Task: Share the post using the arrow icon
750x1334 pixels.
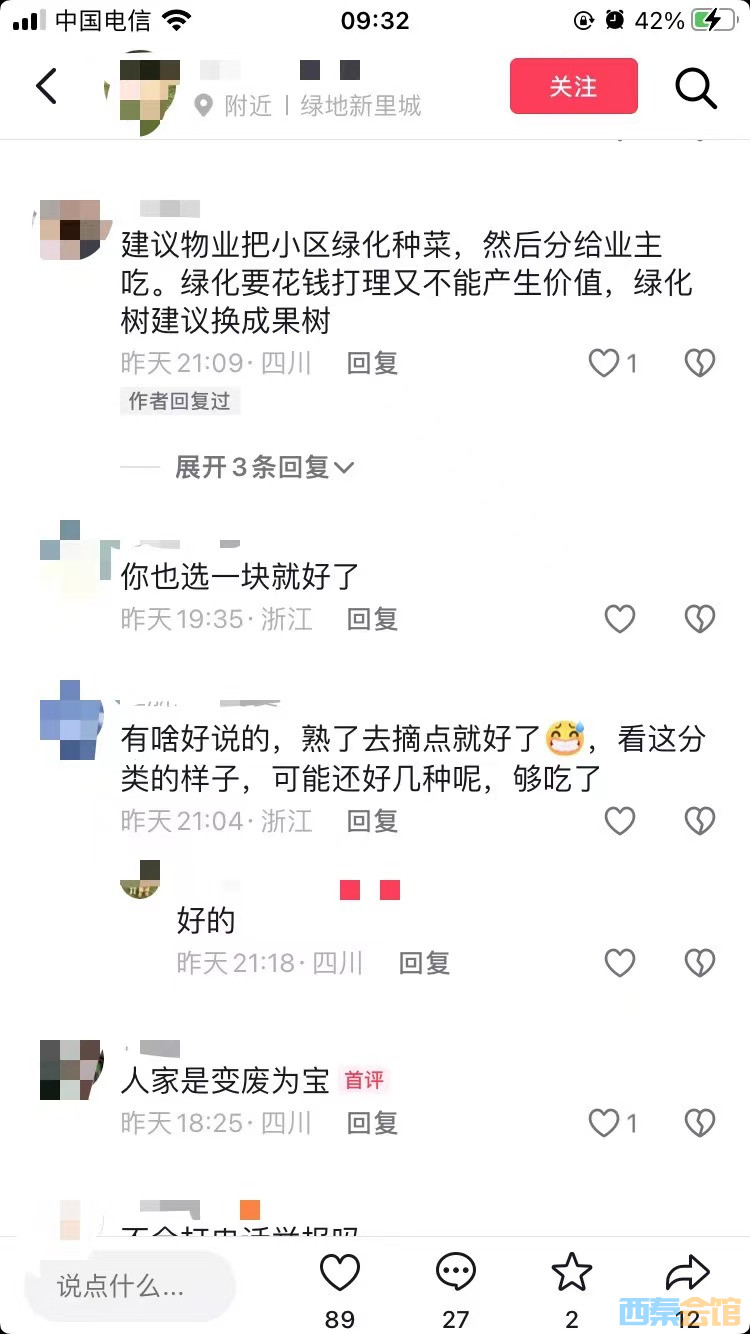Action: pyautogui.click(x=688, y=1274)
